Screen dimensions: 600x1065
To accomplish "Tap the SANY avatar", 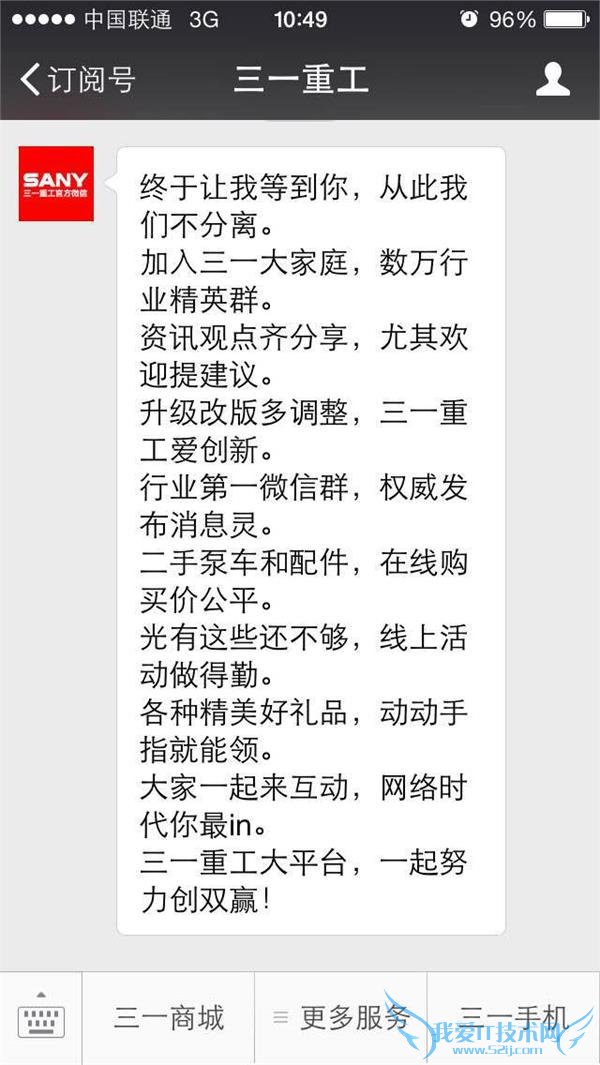I will click(56, 184).
